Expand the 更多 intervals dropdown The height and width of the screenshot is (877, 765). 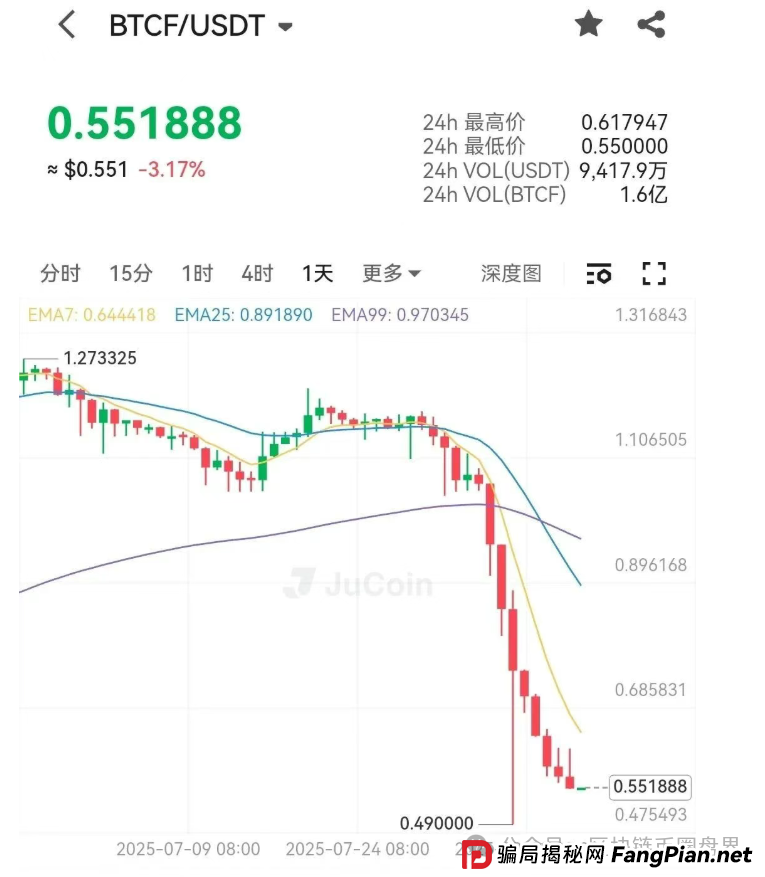391,273
